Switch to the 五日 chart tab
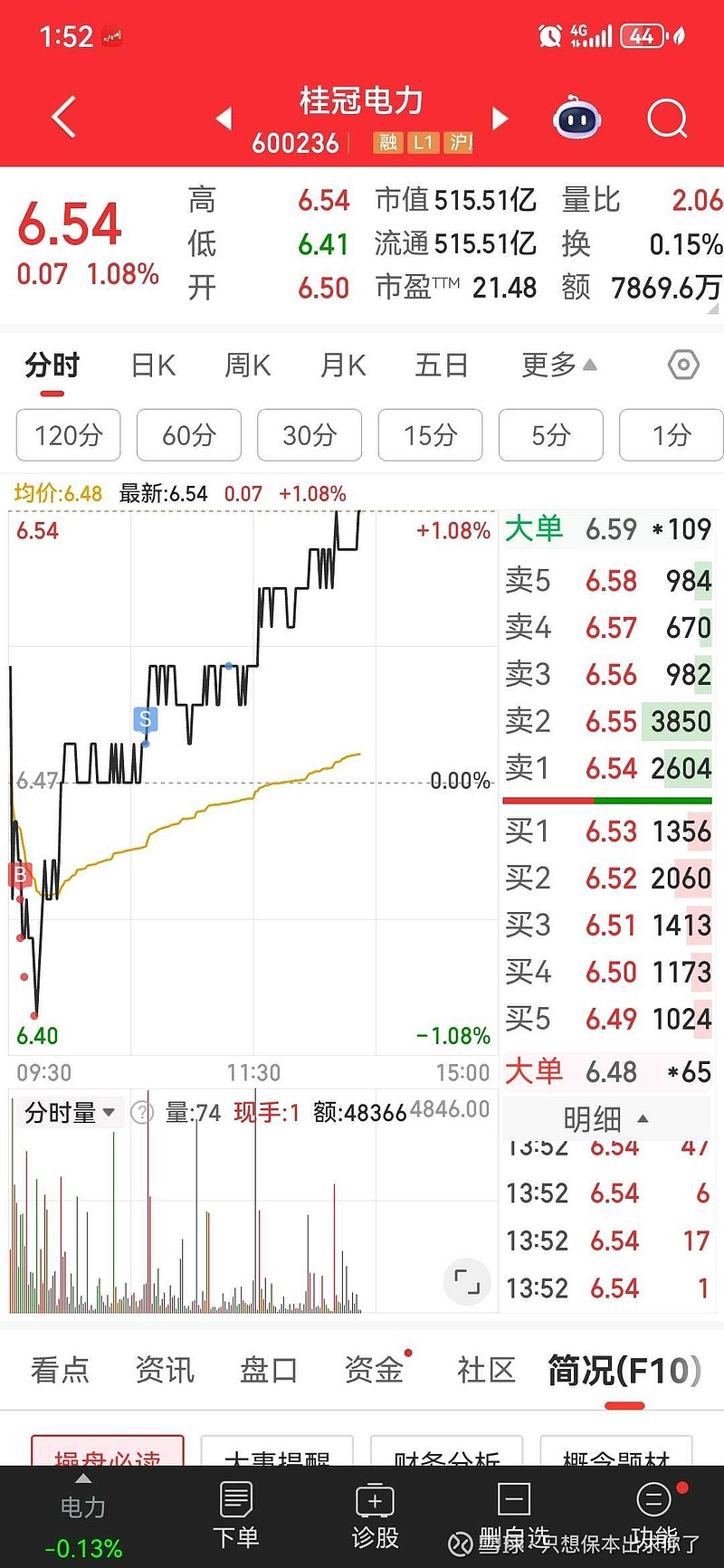This screenshot has height=1568, width=724. (x=441, y=366)
